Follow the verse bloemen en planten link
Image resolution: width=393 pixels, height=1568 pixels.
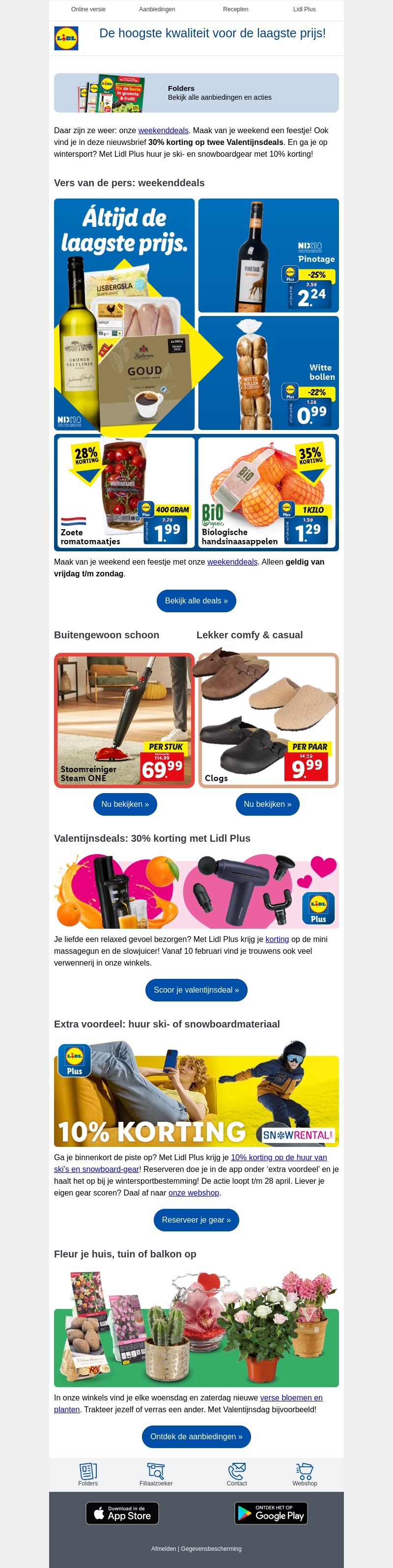tap(291, 1397)
